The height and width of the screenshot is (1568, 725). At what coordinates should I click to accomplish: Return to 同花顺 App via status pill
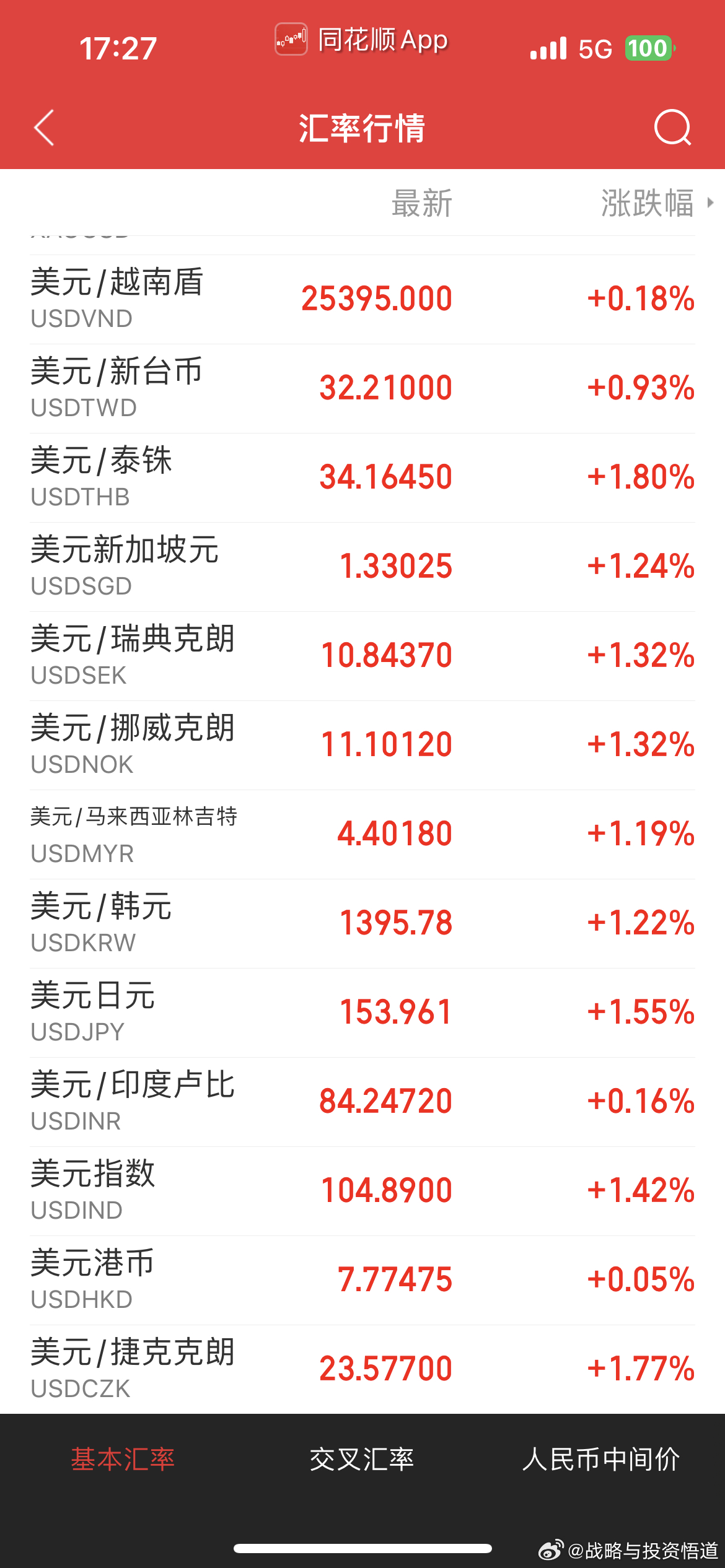click(x=362, y=40)
